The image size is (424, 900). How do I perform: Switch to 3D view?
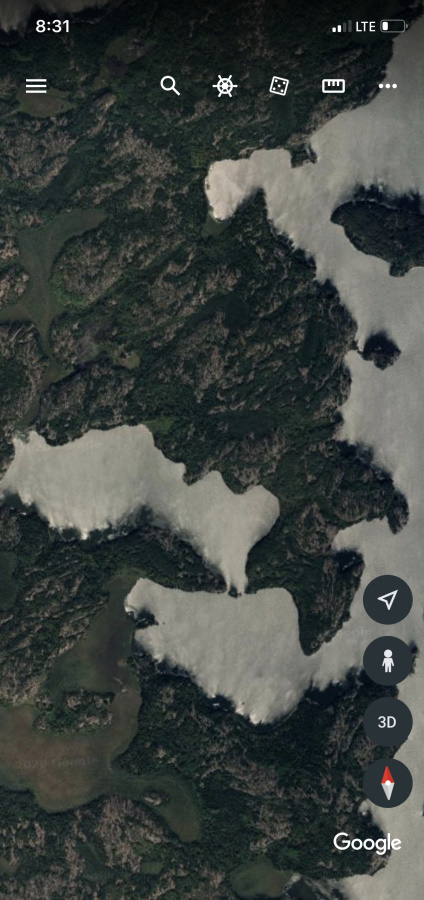pos(388,722)
